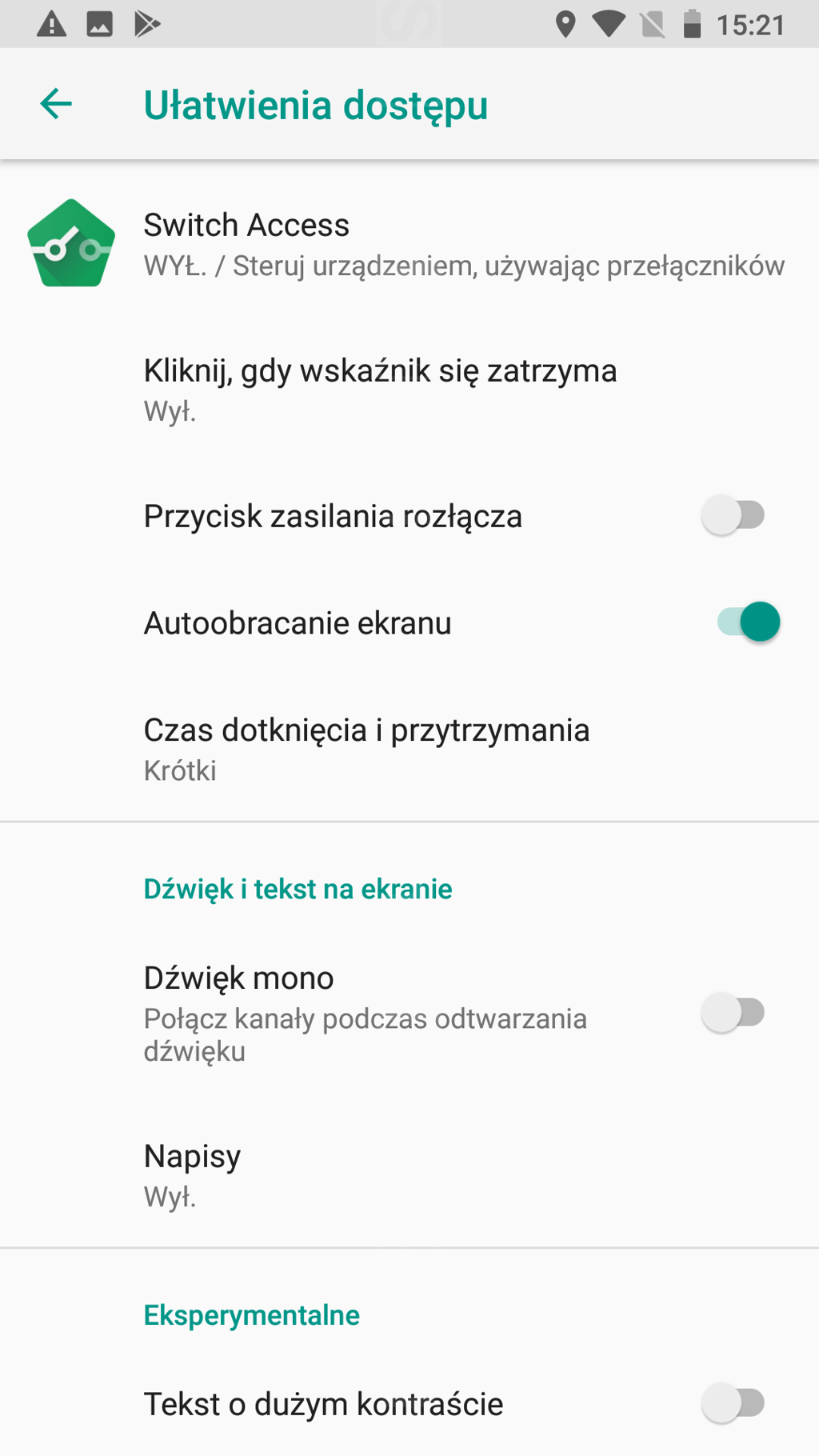Image resolution: width=819 pixels, height=1456 pixels.
Task: Open Czas dotknięcia i przytrzymania
Action: click(366, 749)
